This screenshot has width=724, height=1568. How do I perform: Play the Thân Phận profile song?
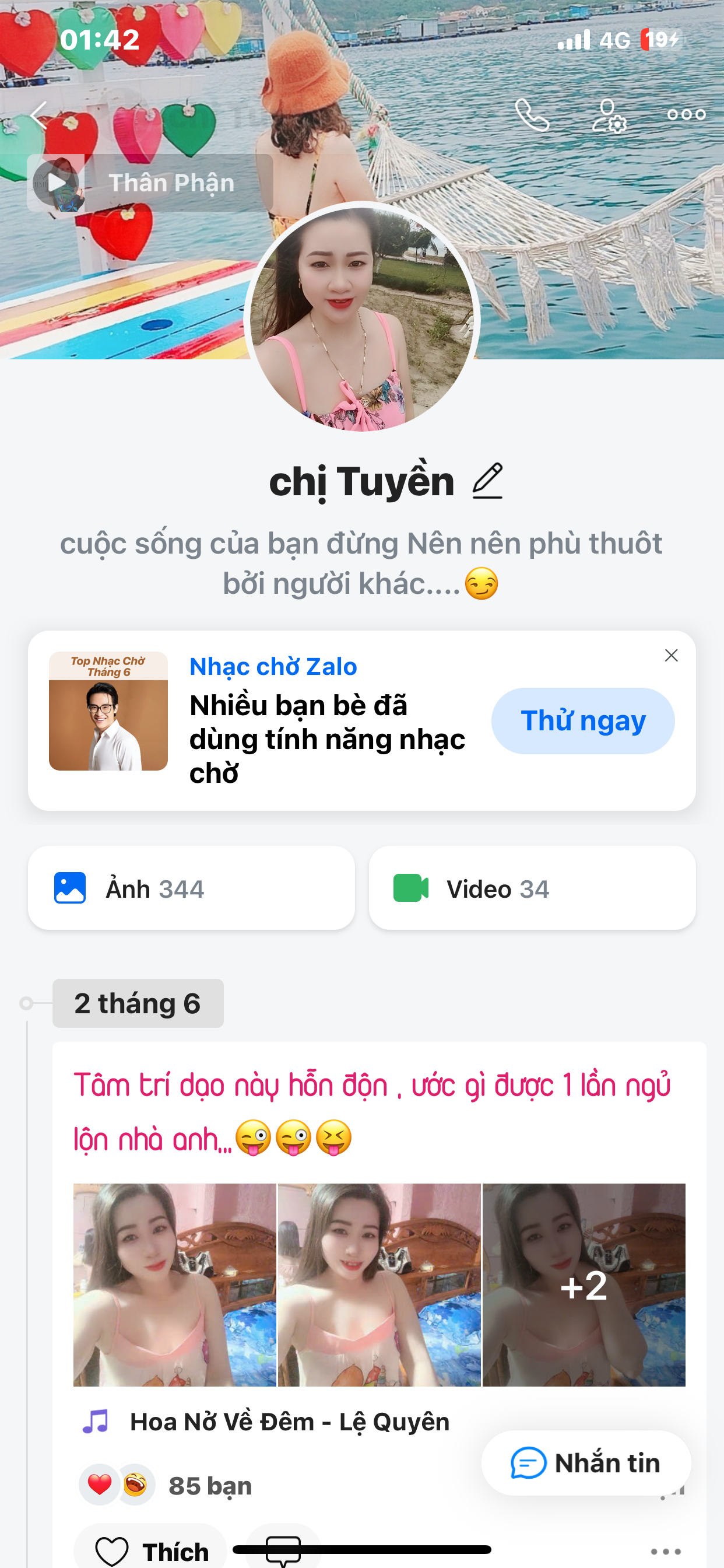57,183
